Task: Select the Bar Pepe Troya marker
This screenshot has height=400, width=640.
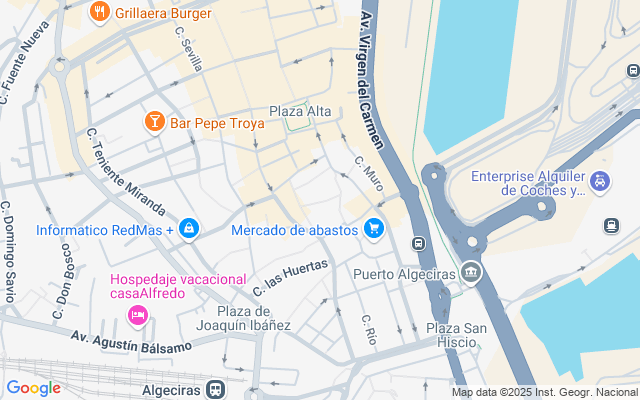Action: (154, 123)
